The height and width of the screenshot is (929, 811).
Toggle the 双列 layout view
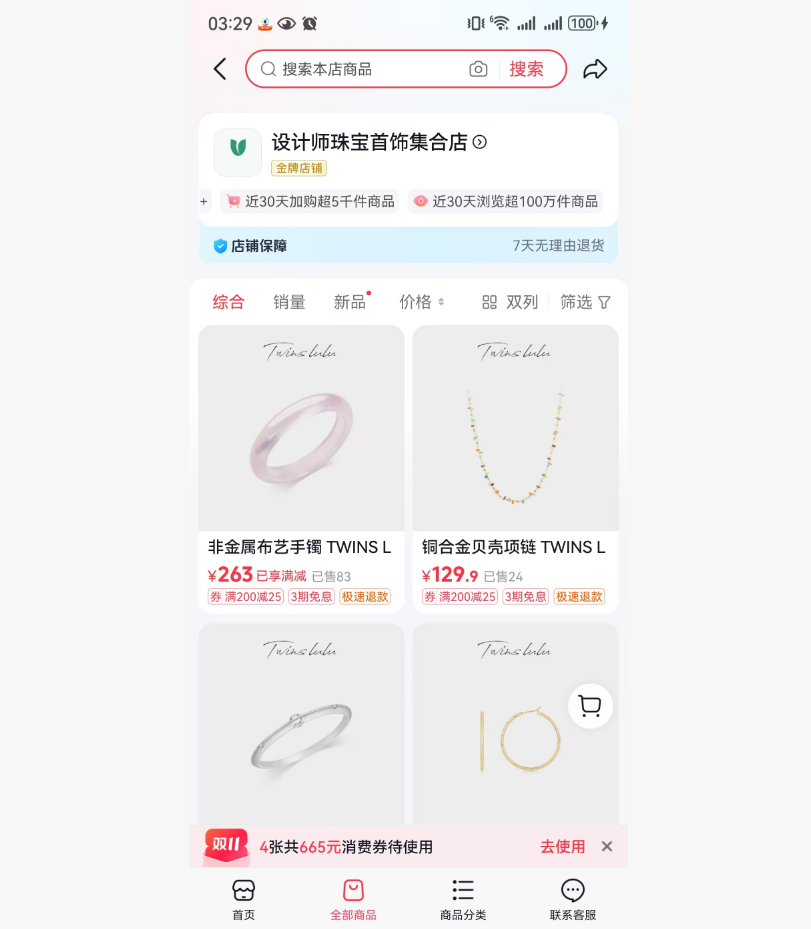pos(510,302)
